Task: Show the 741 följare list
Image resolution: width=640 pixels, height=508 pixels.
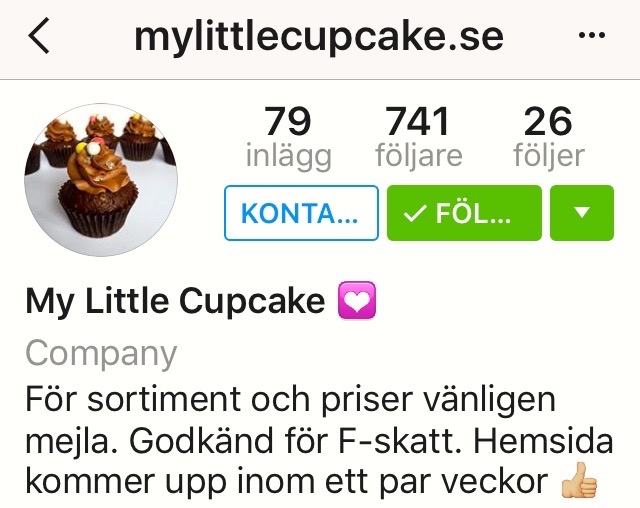Action: tap(418, 138)
